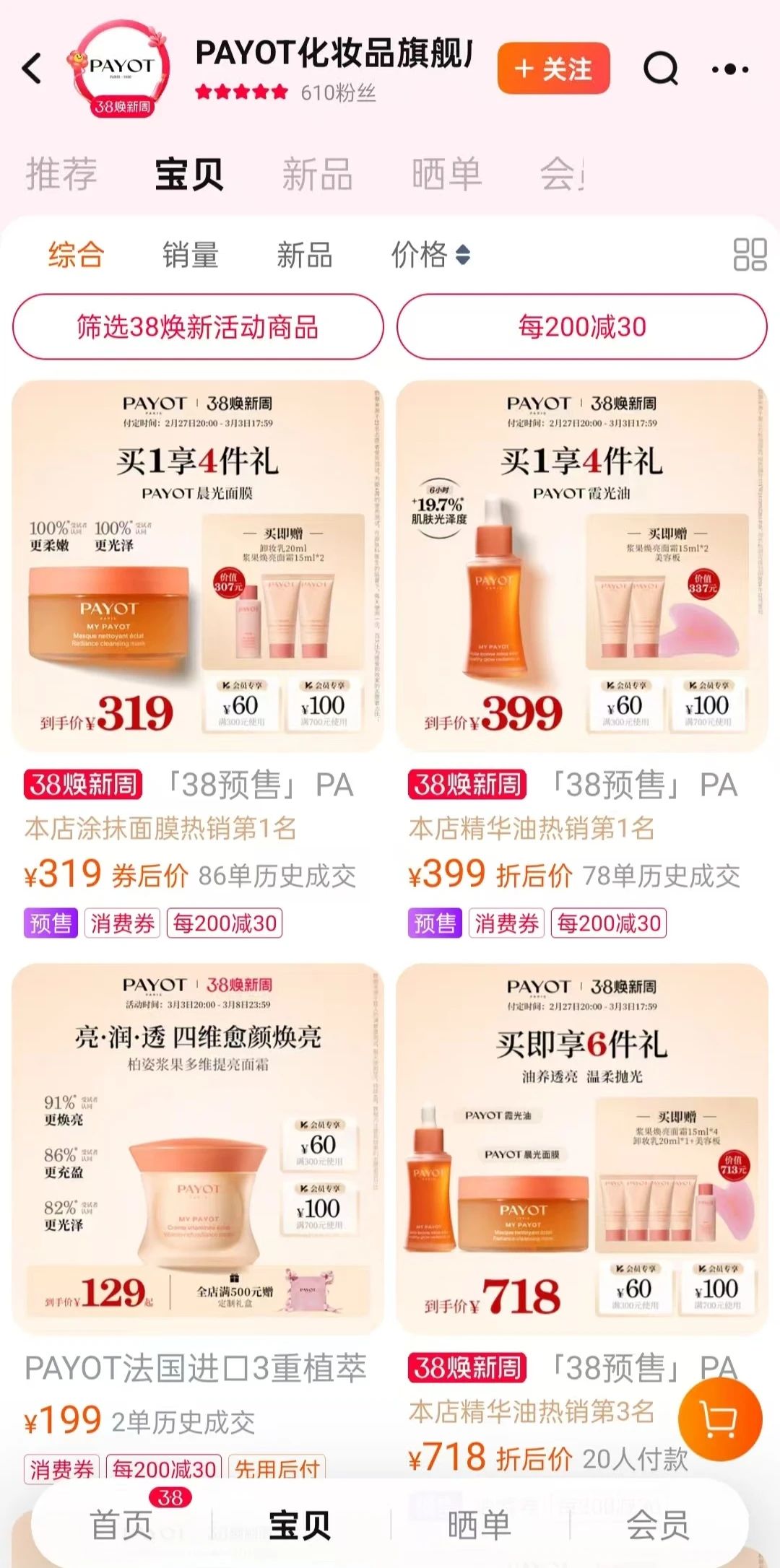Open the PAYOT晨光面膜 ¥319 product card
Screen dimensions: 780x1568
click(x=198, y=567)
